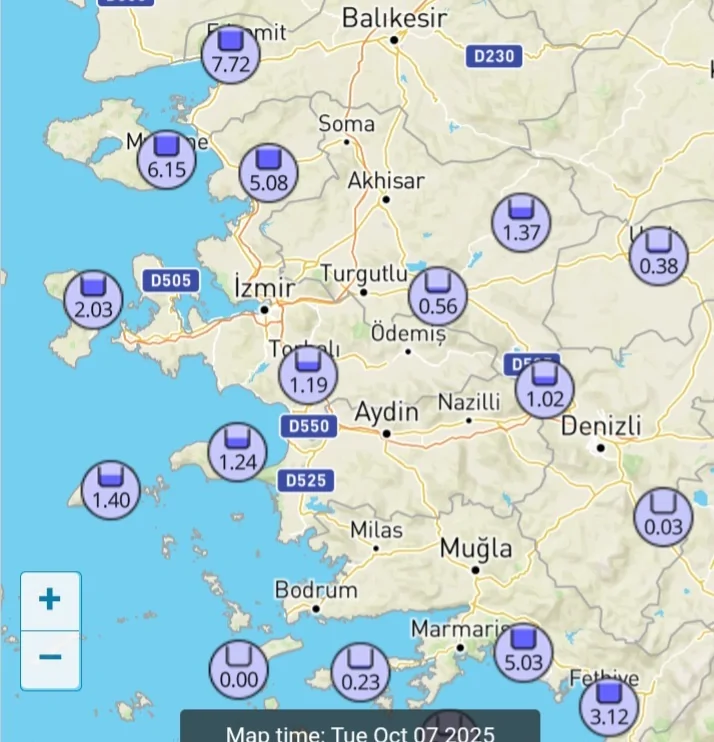Open the 0.23 rain gauge marker
This screenshot has height=742, width=714.
(x=360, y=672)
